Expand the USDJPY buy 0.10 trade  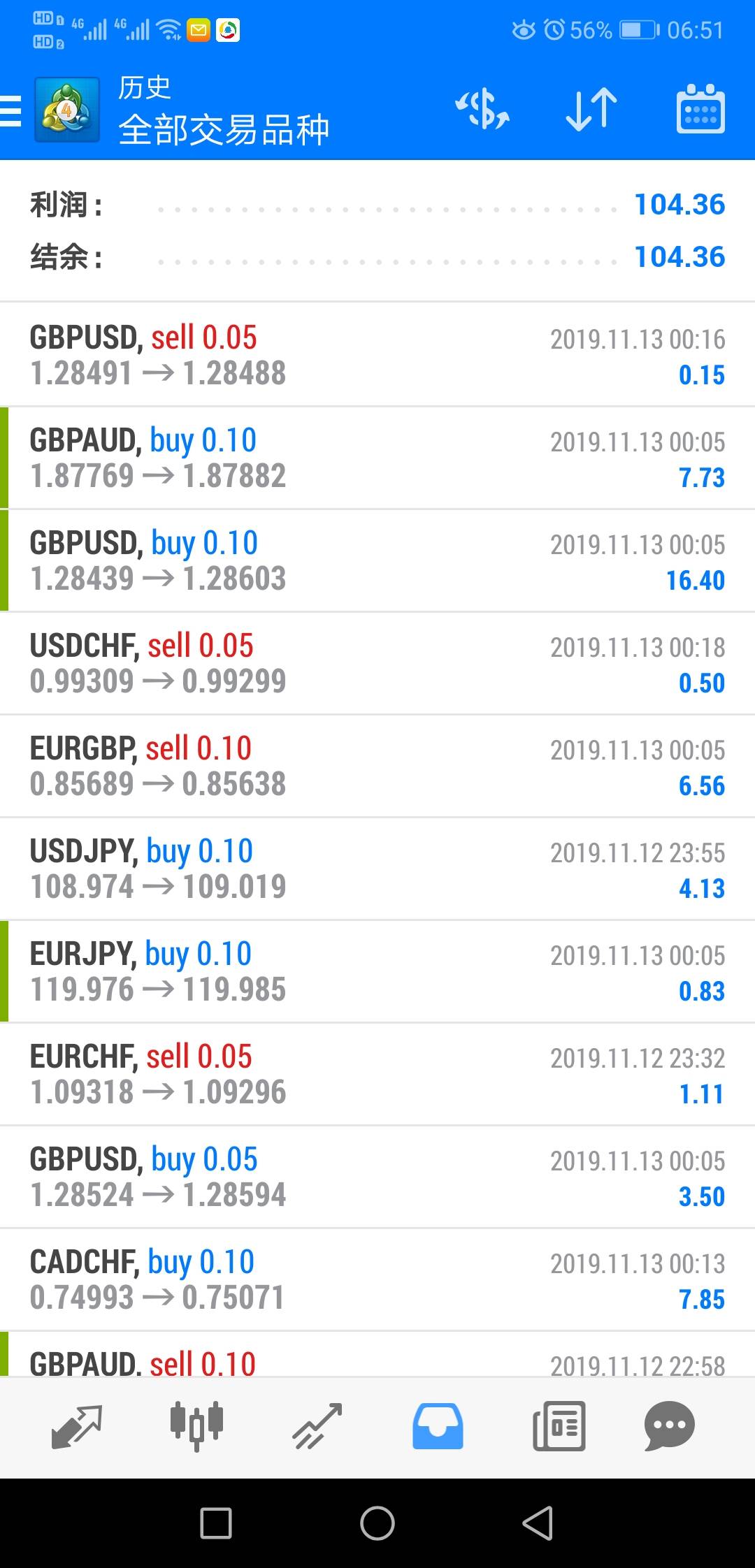[x=377, y=869]
